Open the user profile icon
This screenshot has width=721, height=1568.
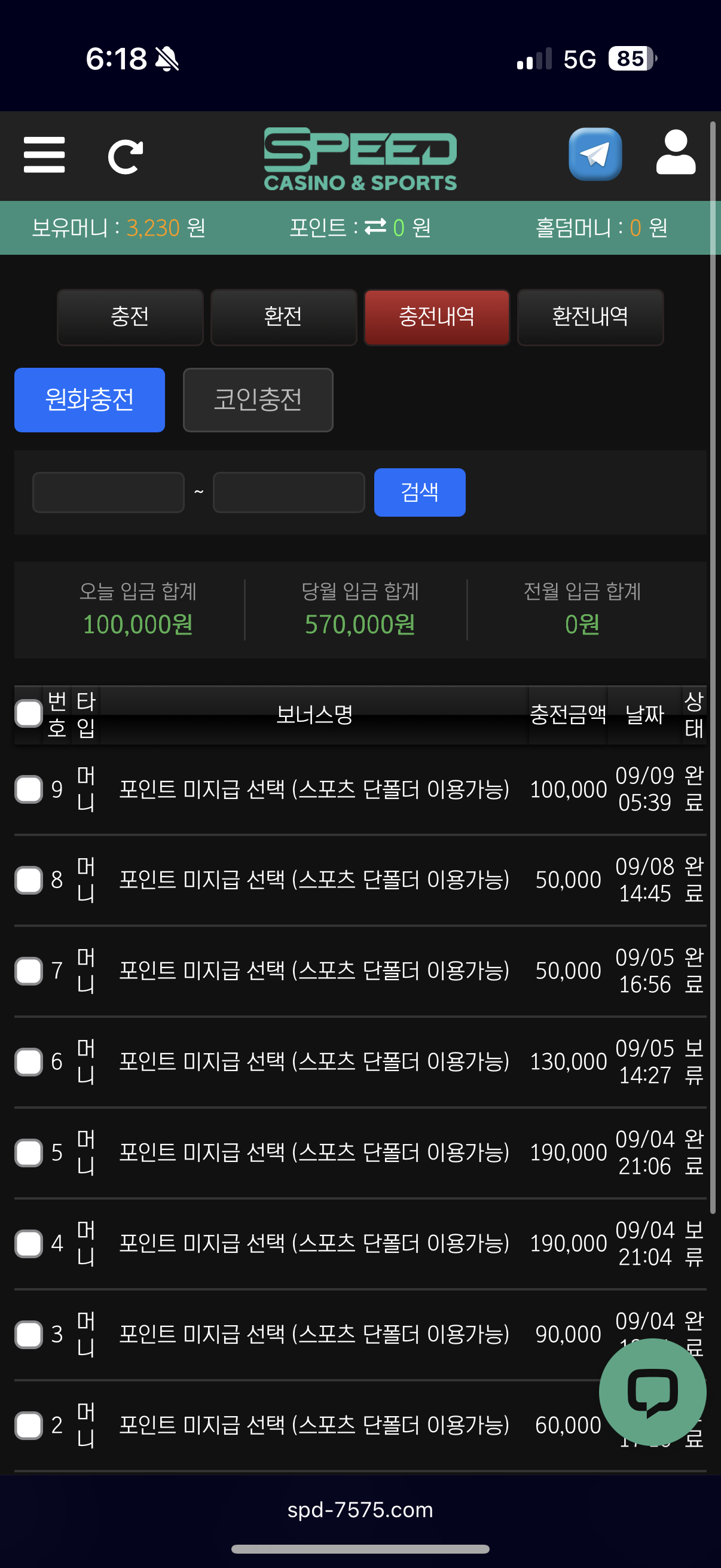[676, 152]
